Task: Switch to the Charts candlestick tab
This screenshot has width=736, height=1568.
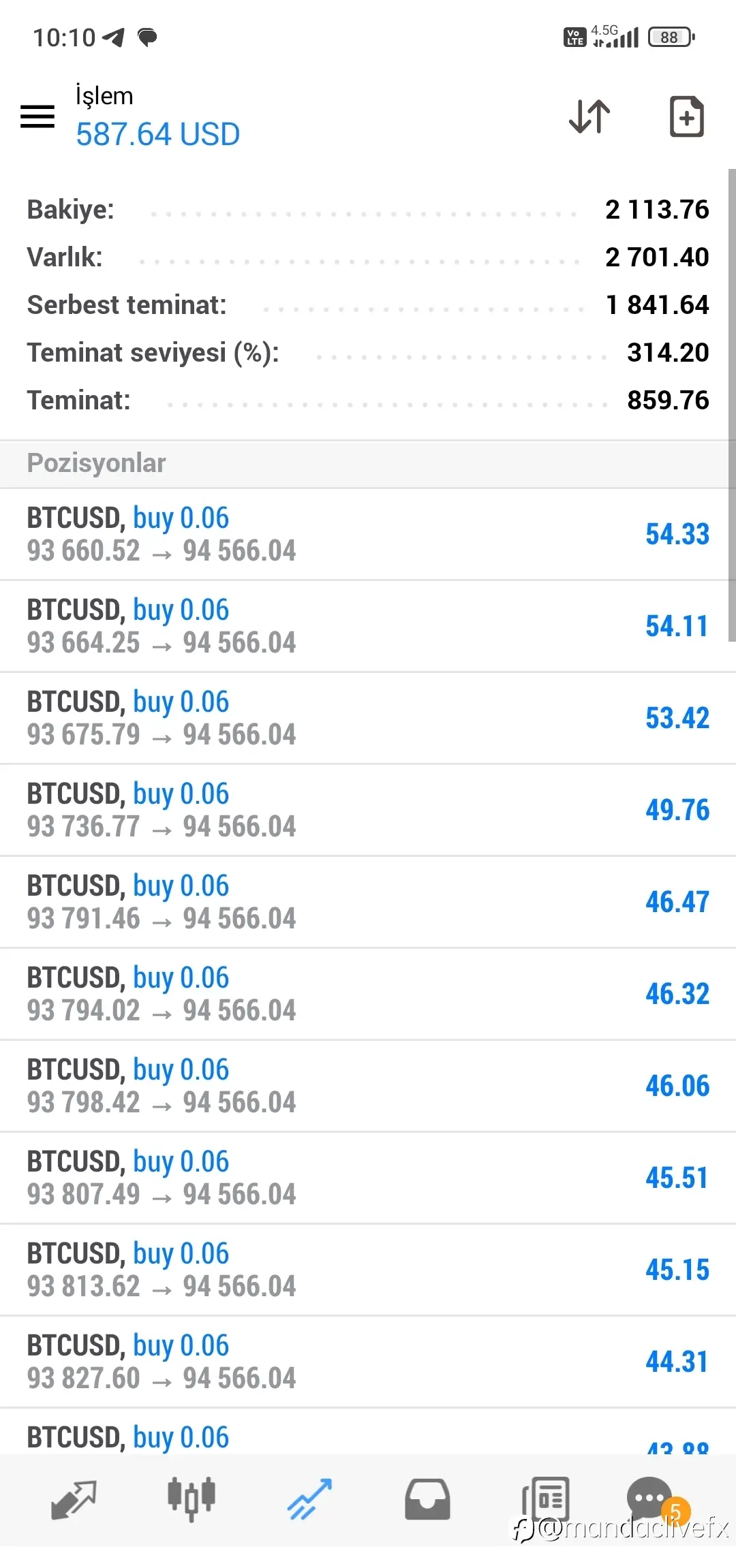Action: click(191, 1499)
